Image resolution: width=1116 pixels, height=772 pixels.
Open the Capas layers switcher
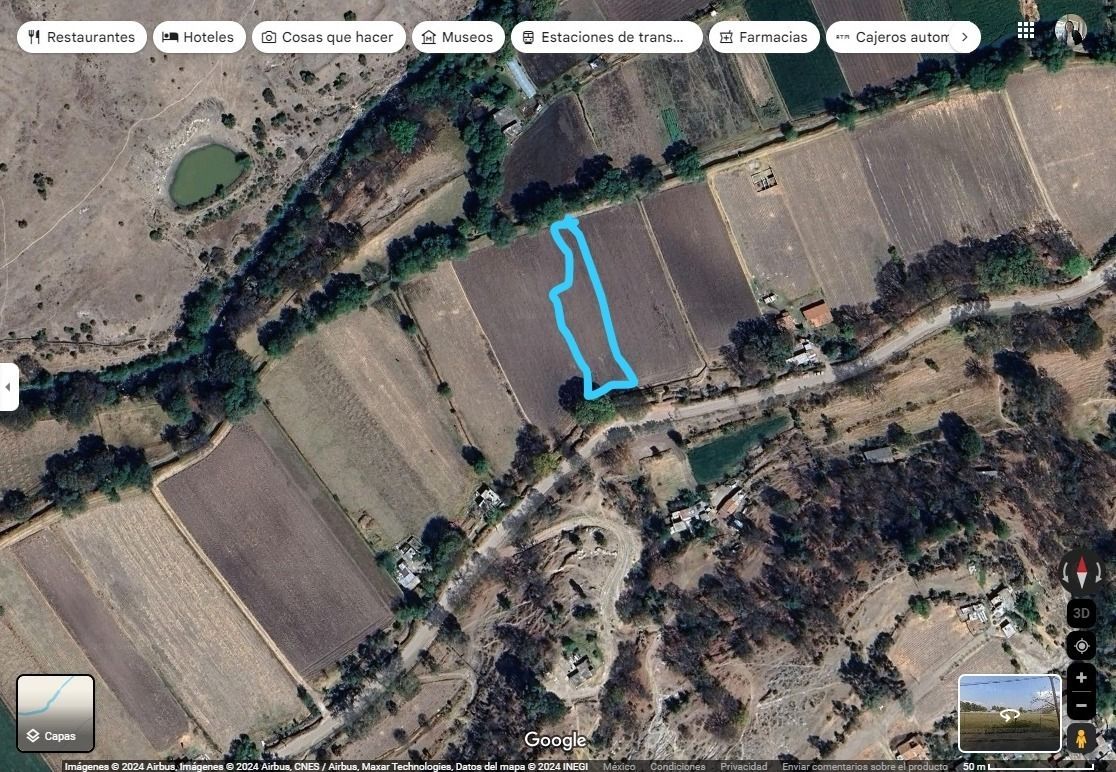coord(56,713)
